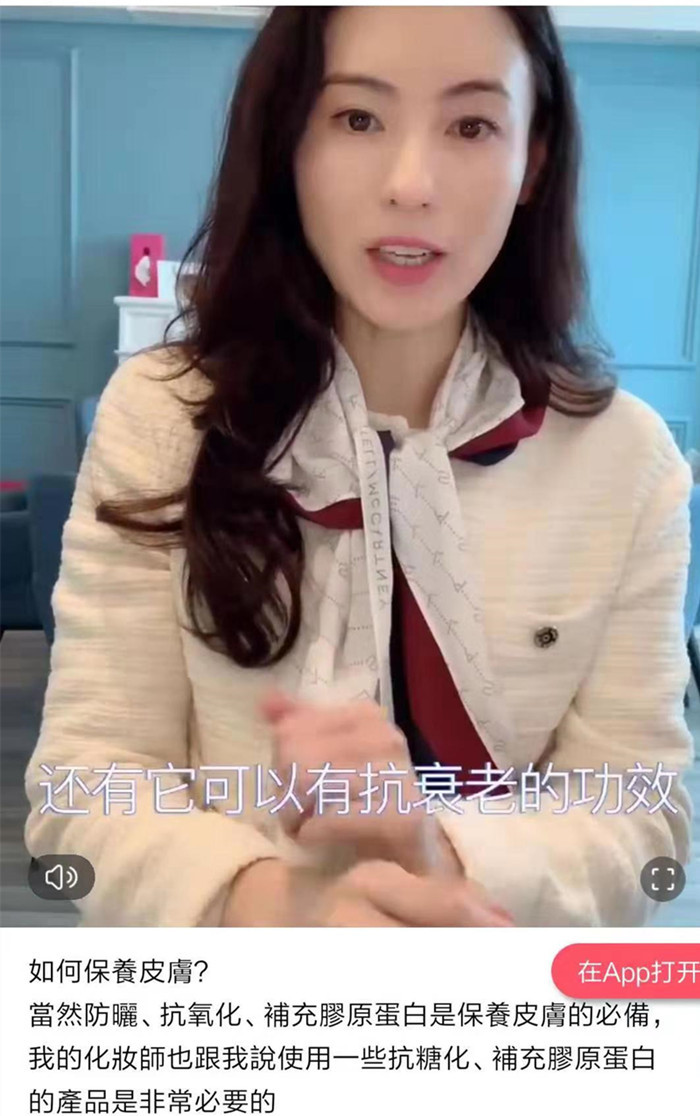Expand the video to fullscreen
Viewport: 700px width, 1116px height.
(x=662, y=879)
